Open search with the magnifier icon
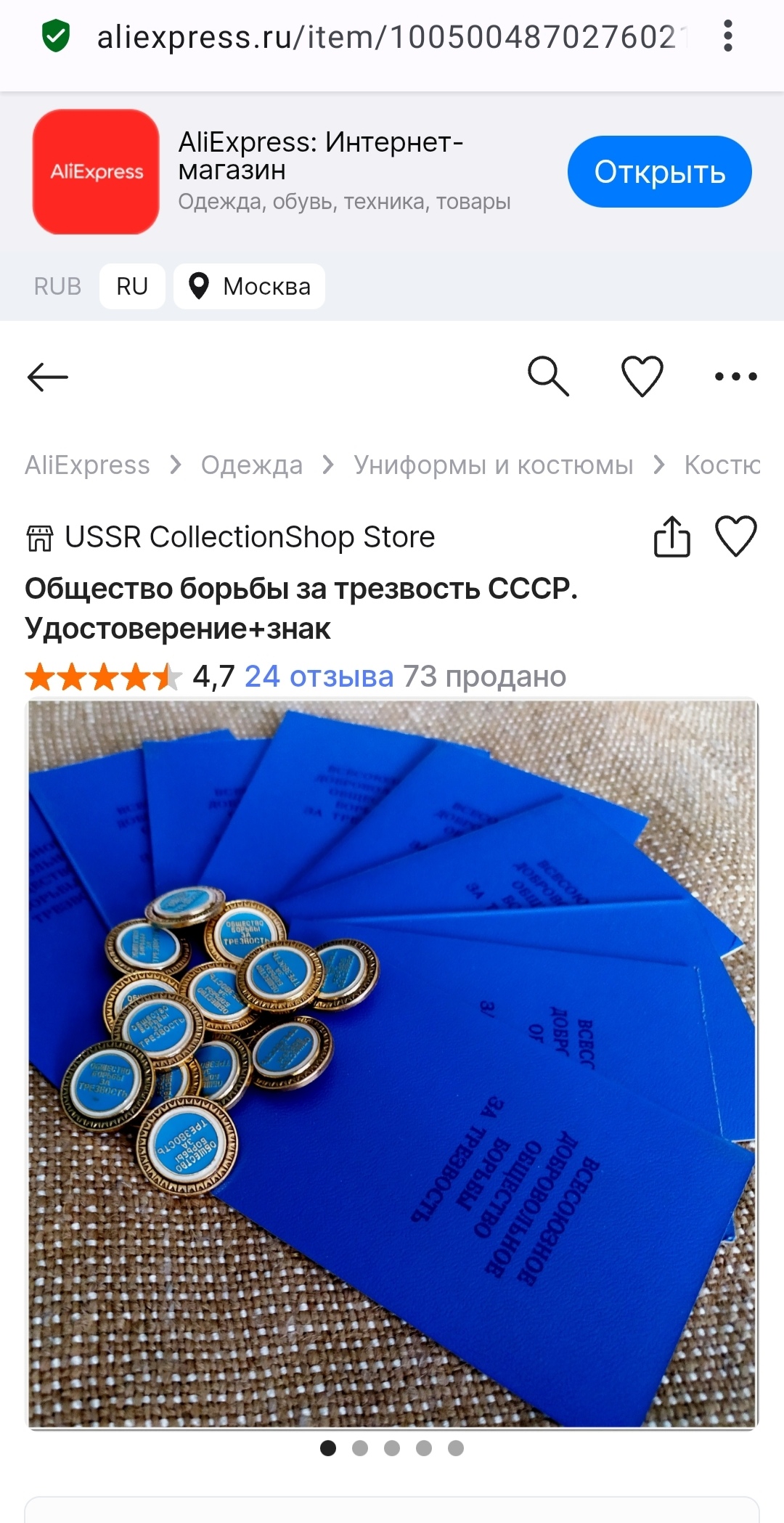 coord(548,376)
